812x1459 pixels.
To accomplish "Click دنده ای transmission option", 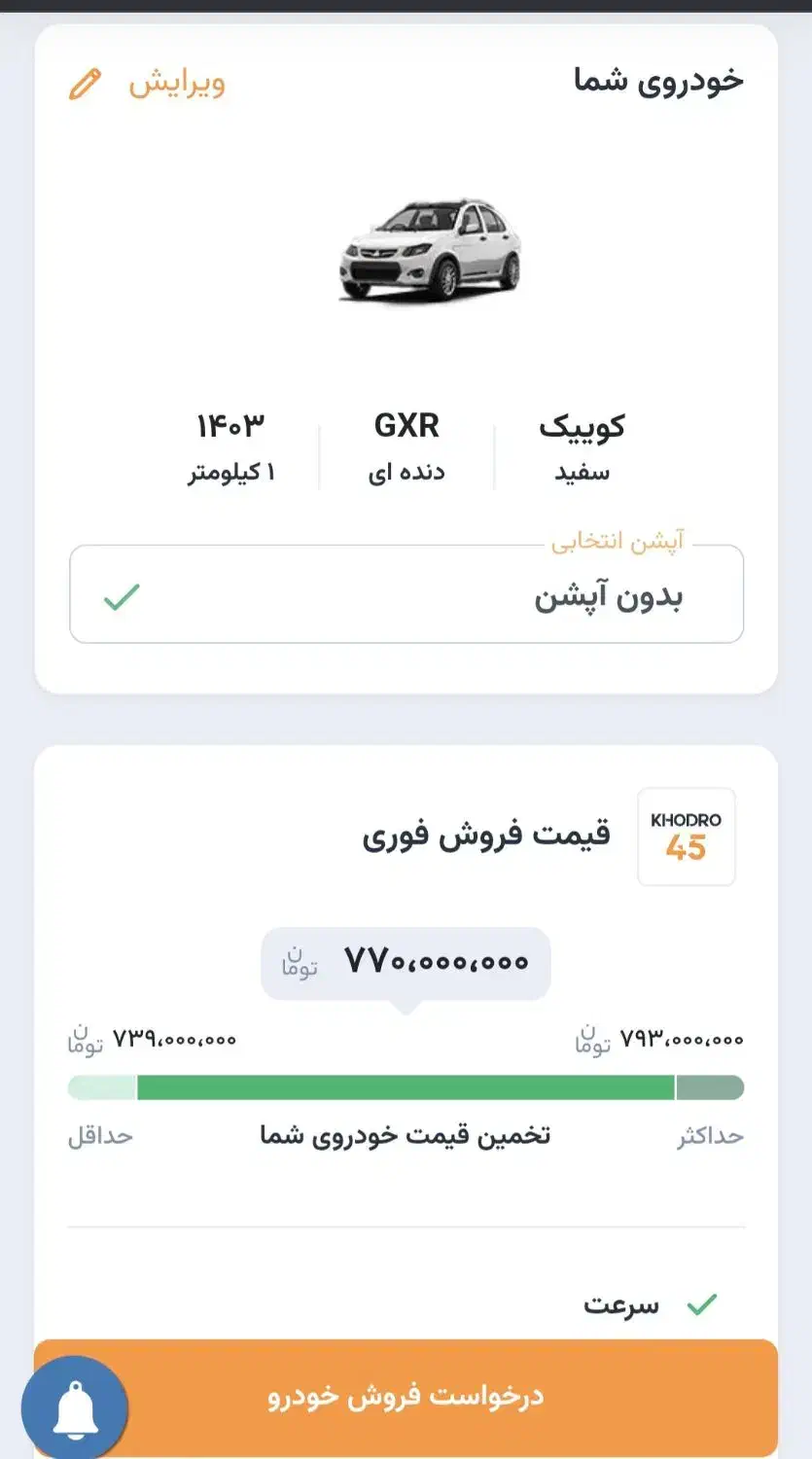I will [407, 471].
